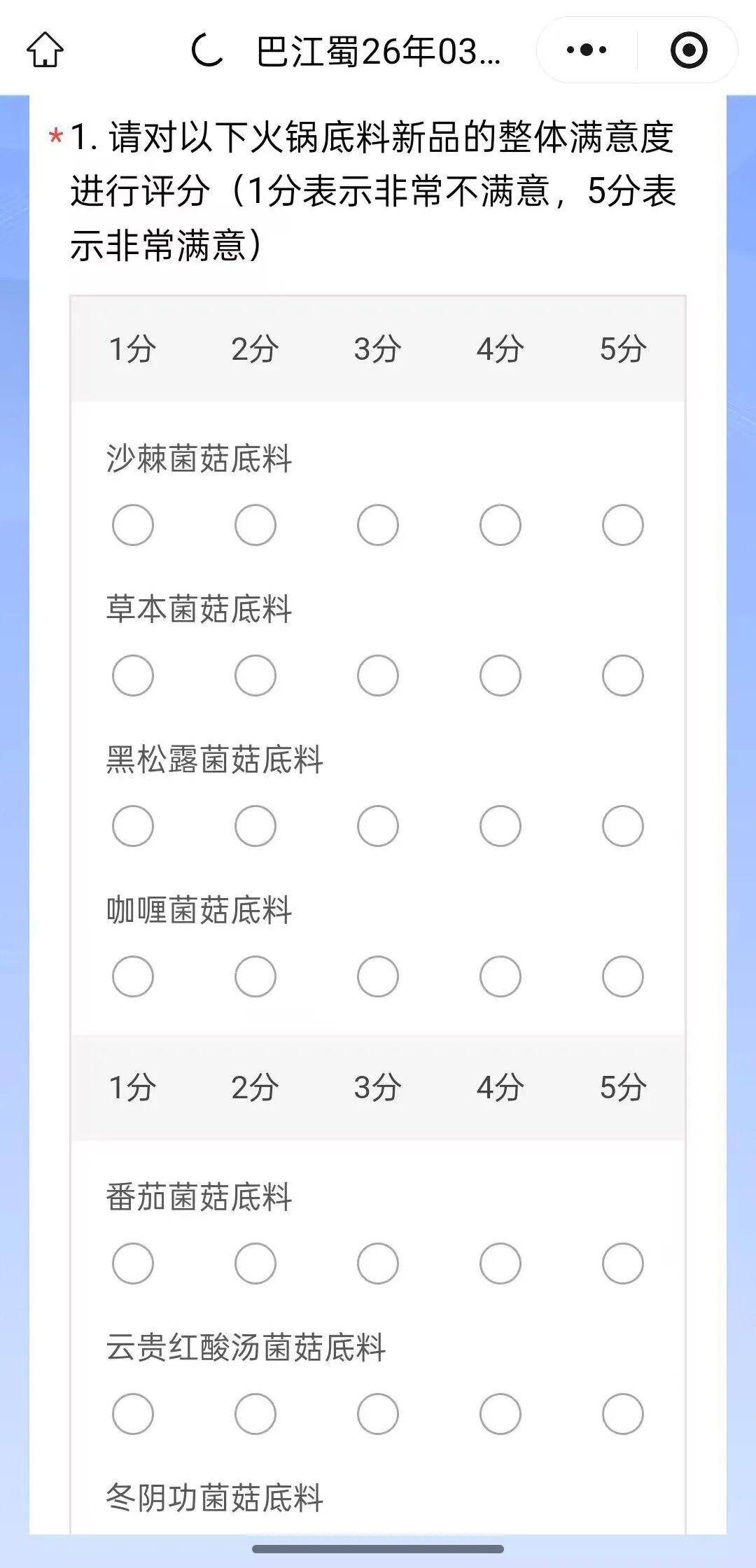Rate 咖喱菌菇底料 as 5分
This screenshot has width=756, height=1568.
point(623,976)
